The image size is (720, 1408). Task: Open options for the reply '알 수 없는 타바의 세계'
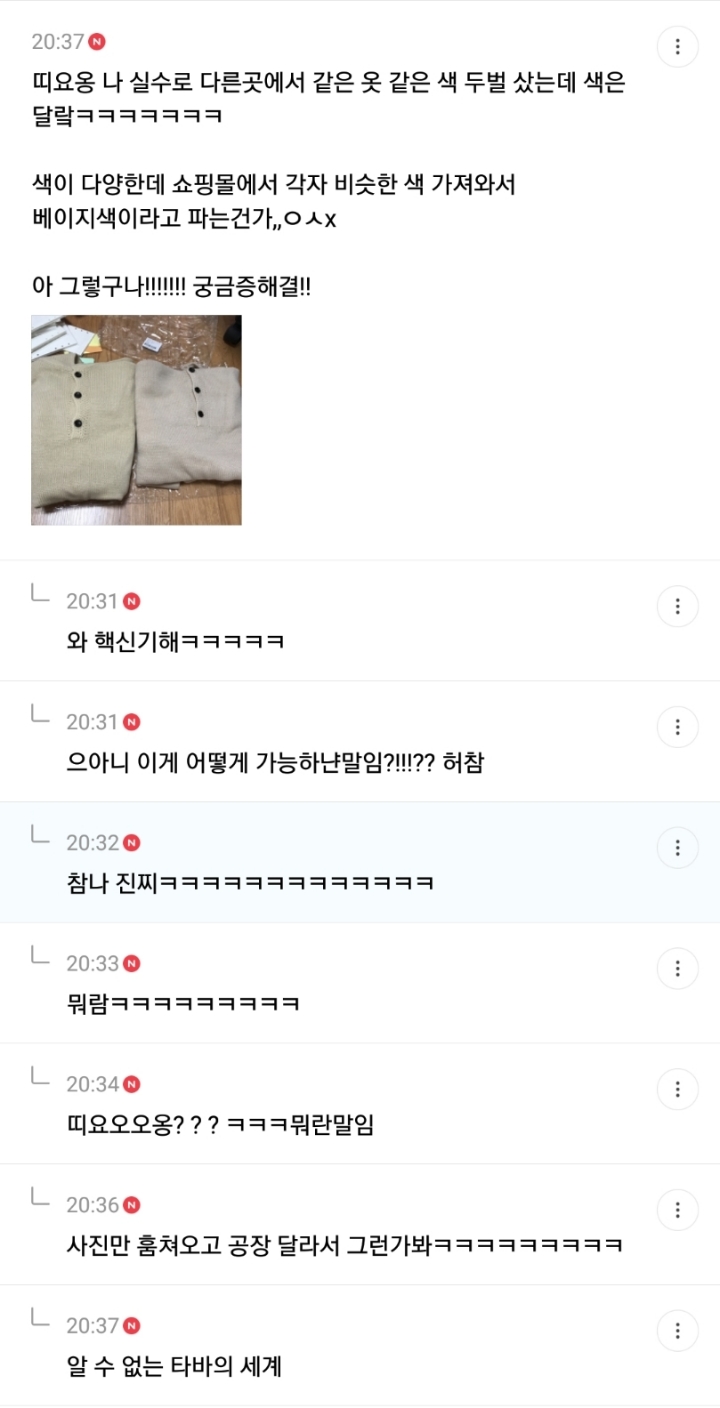[x=677, y=1331]
